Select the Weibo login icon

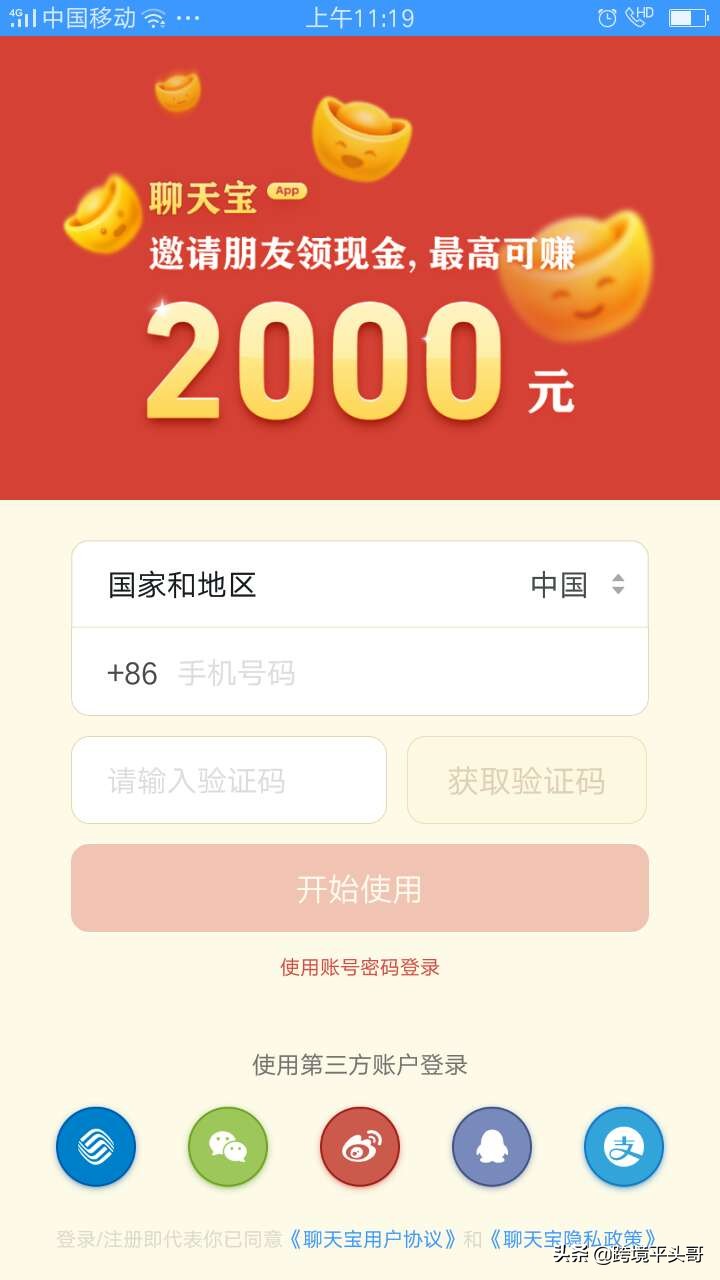pos(359,1148)
